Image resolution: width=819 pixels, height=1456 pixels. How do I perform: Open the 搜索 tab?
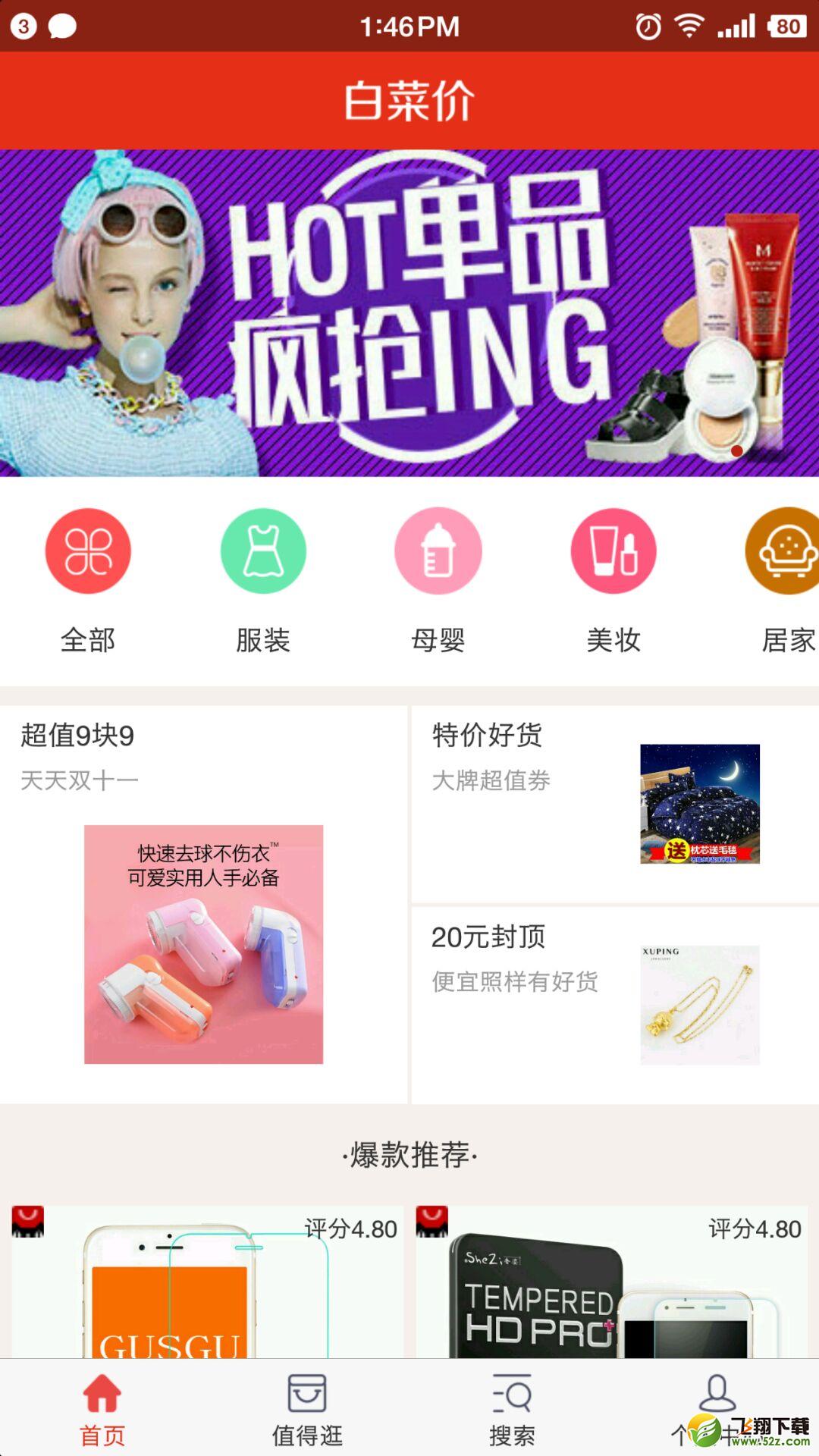click(x=512, y=1408)
